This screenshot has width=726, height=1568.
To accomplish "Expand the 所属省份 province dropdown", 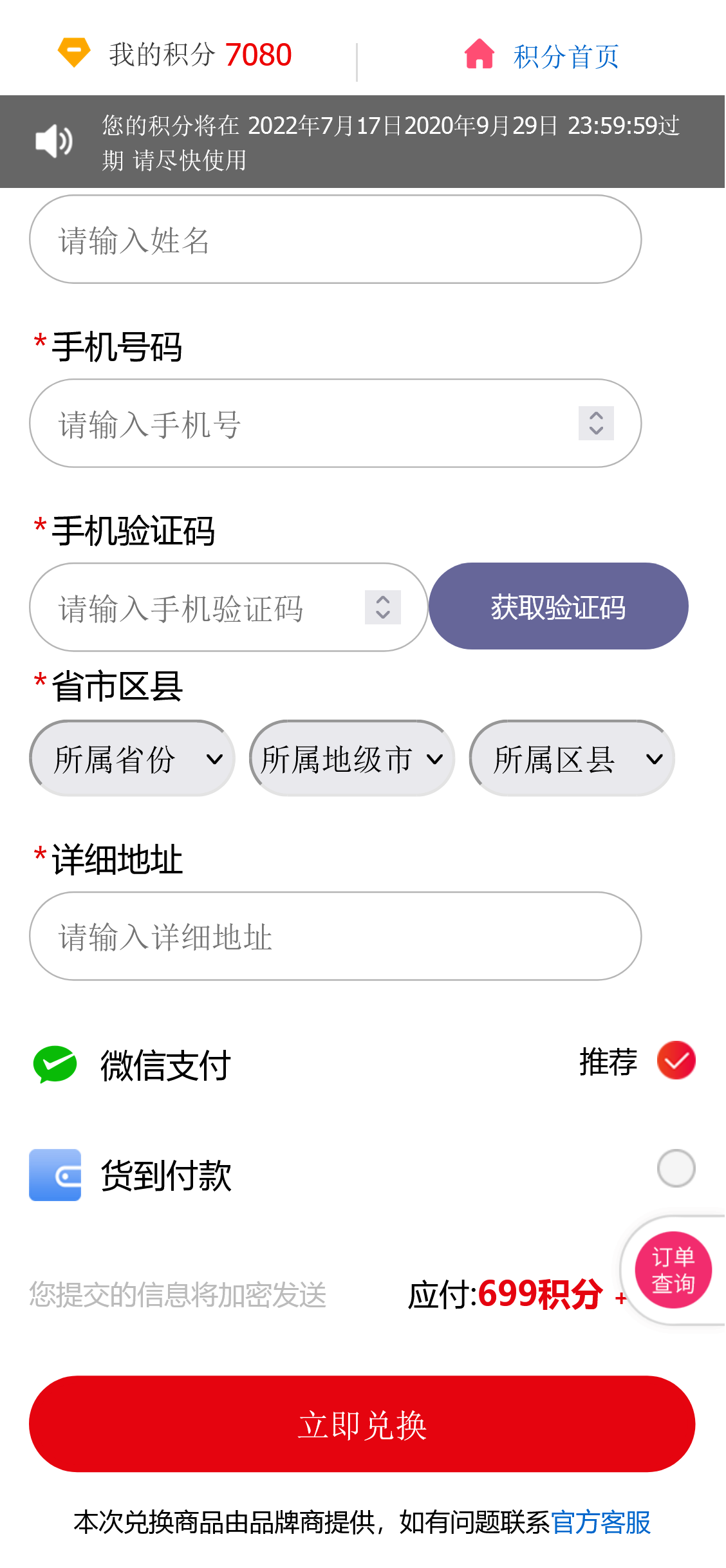I will pyautogui.click(x=133, y=758).
